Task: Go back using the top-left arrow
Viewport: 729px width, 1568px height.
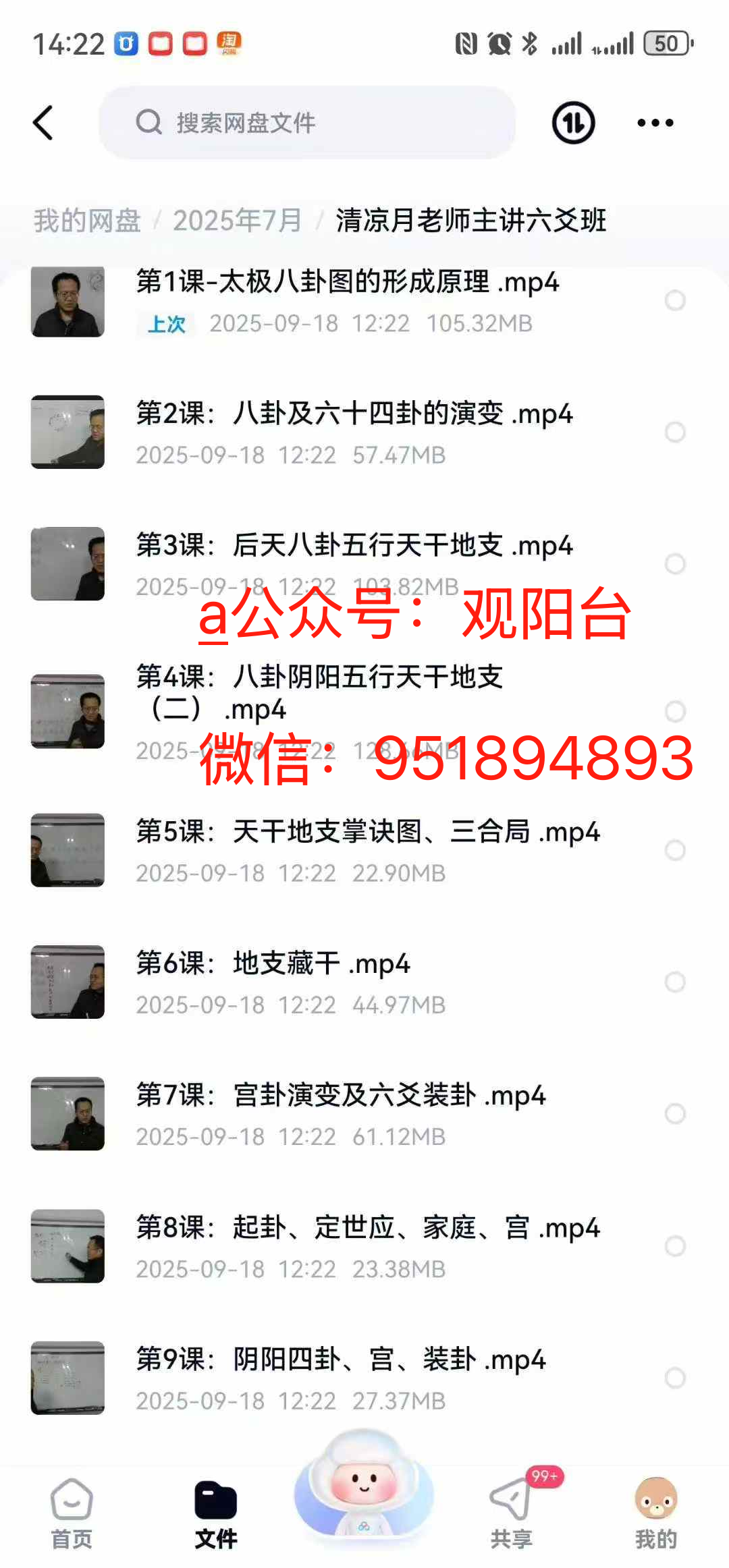Action: tap(43, 123)
